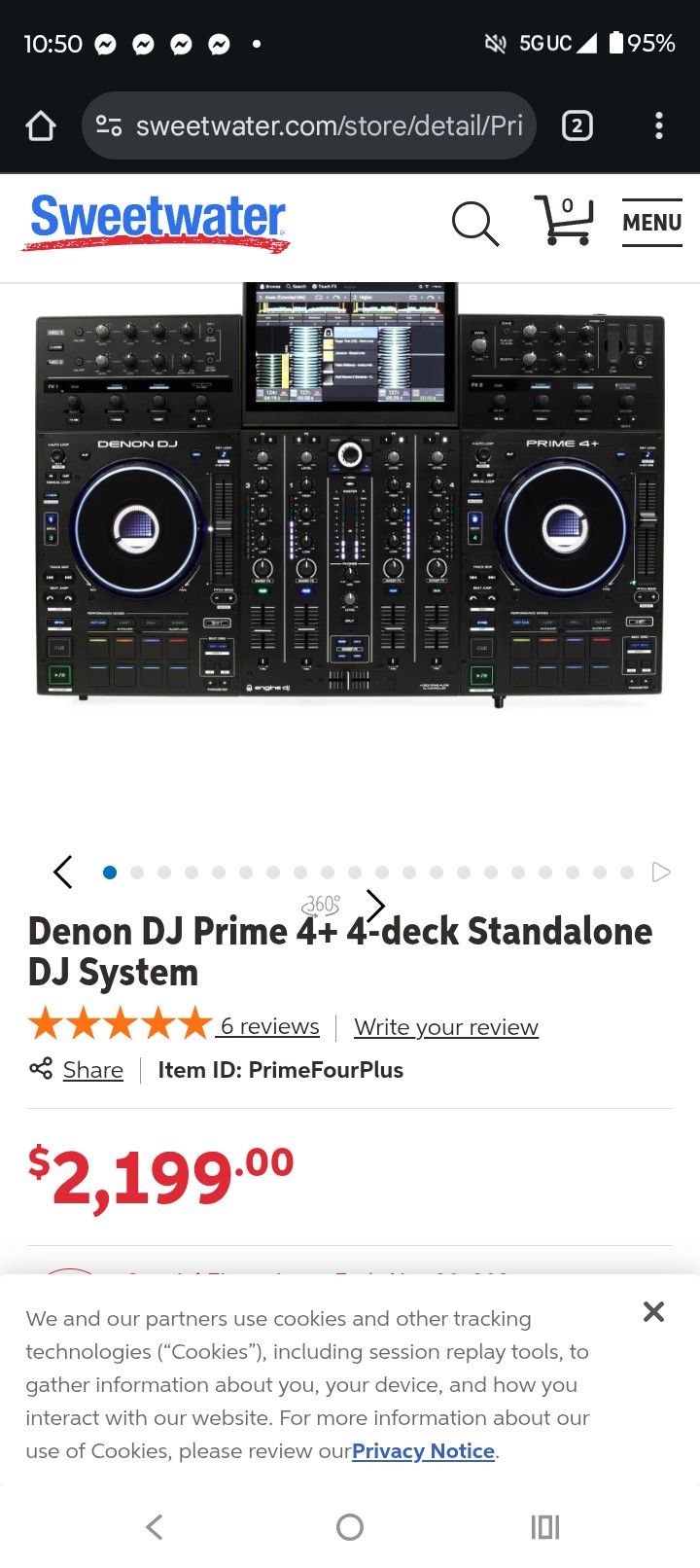Open Android recent apps overview

(x=544, y=1527)
